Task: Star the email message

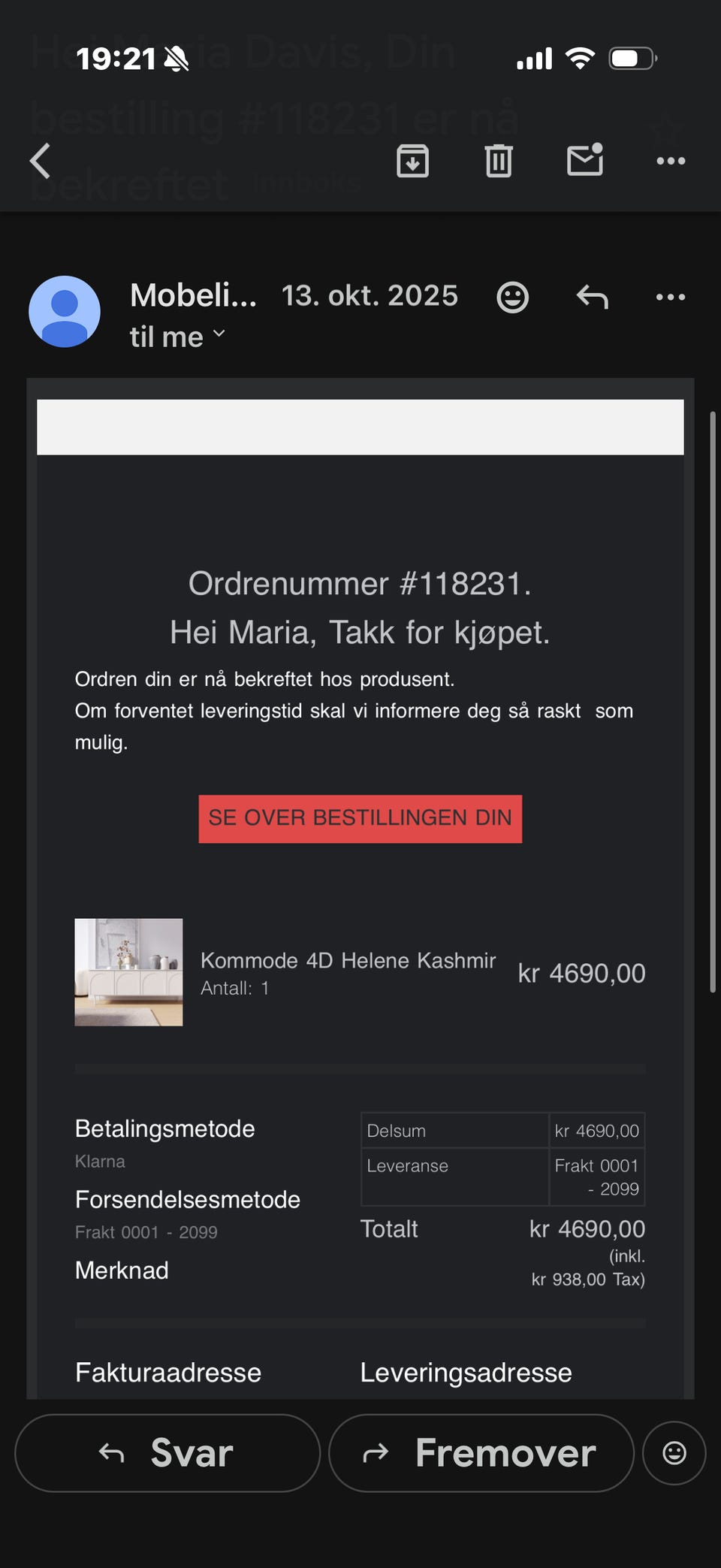Action: (x=665, y=128)
